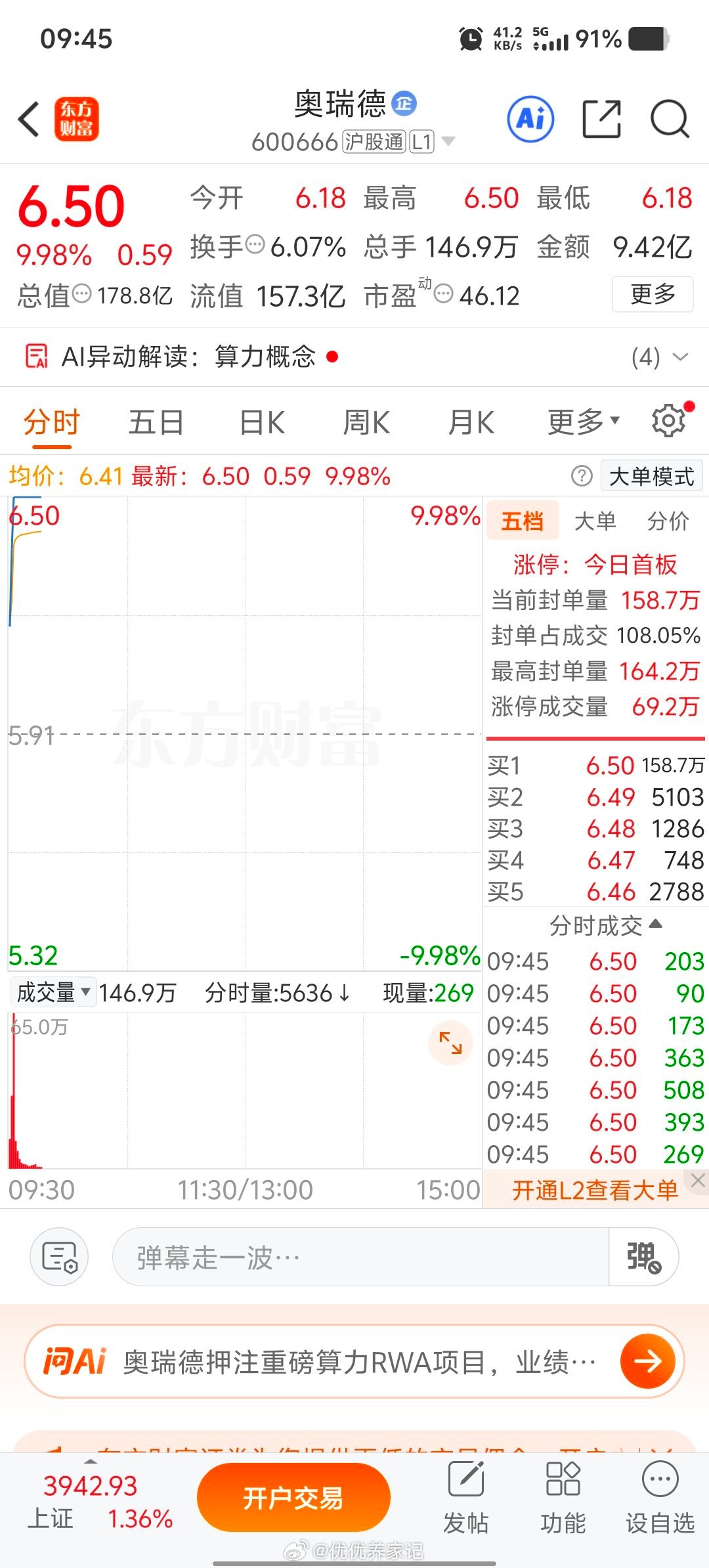Expand the volume chart to fullscreen
This screenshot has height=1568, width=709.
pos(450,1045)
